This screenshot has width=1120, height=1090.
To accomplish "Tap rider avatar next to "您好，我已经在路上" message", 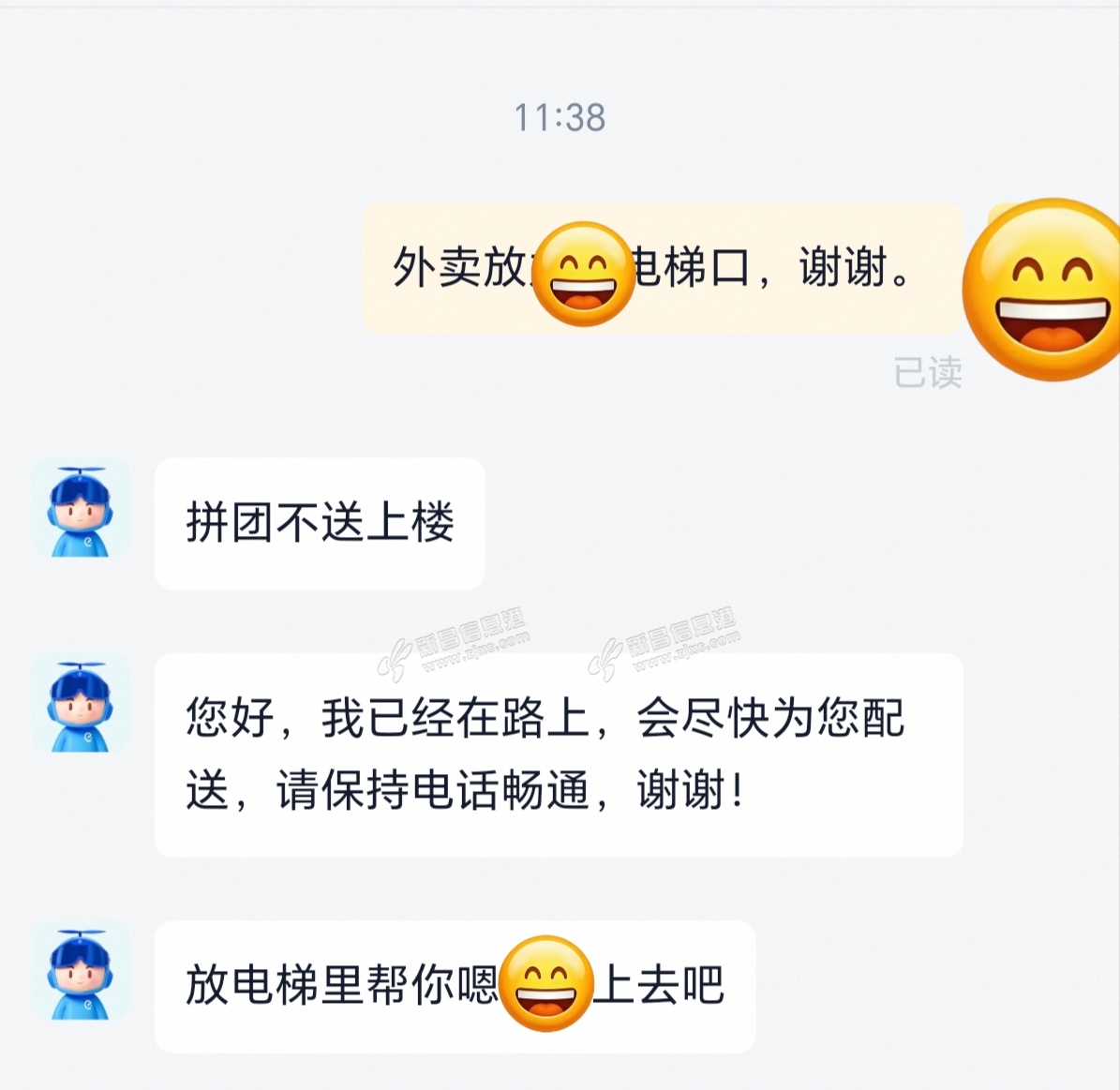I will click(81, 704).
